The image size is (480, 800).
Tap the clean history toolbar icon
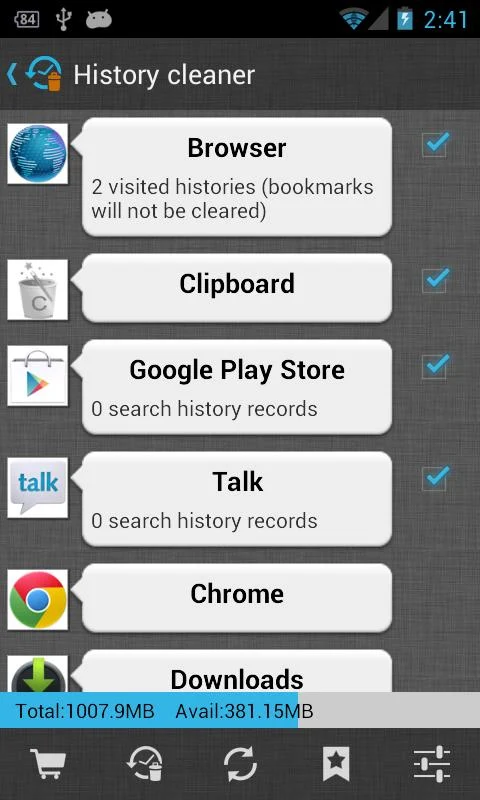(x=144, y=763)
